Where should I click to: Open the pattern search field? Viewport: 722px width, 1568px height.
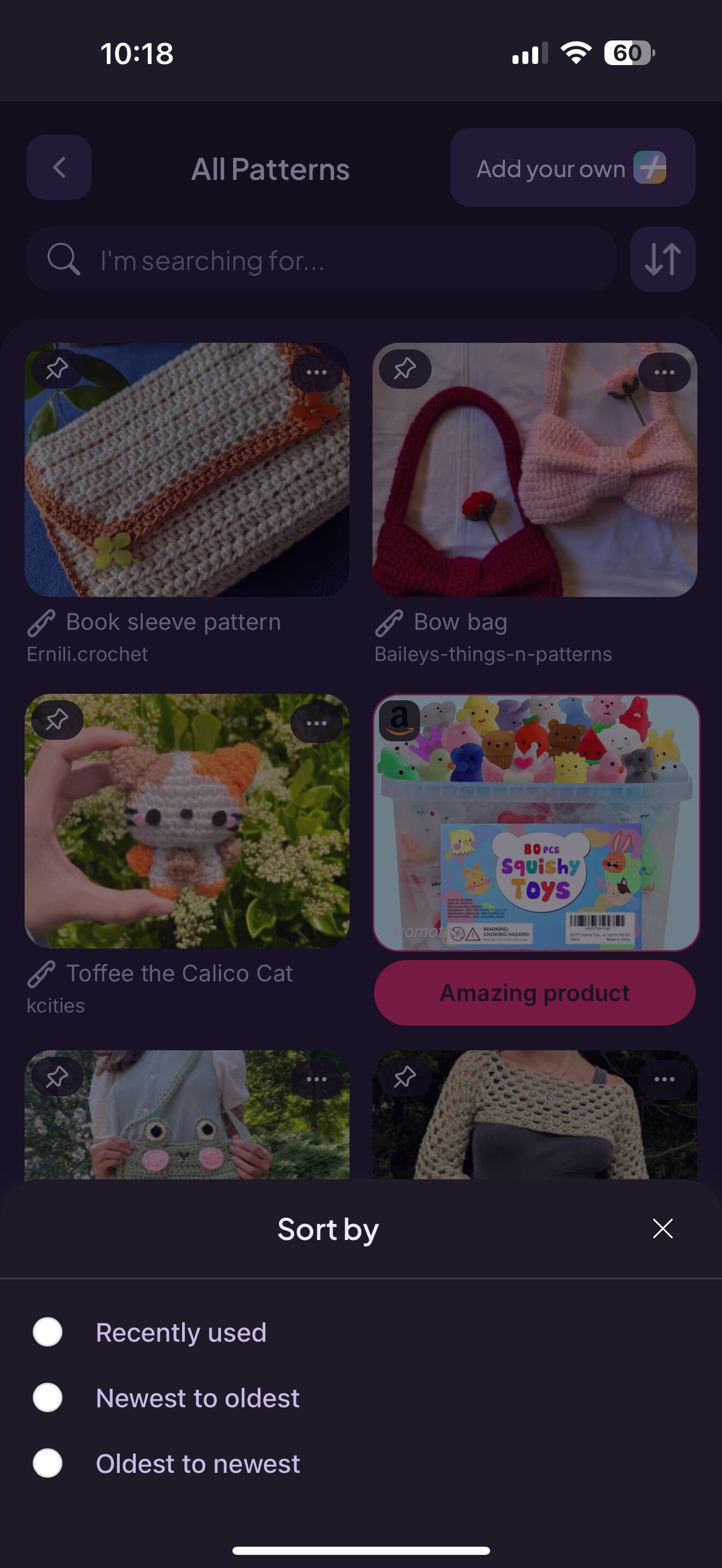(322, 260)
